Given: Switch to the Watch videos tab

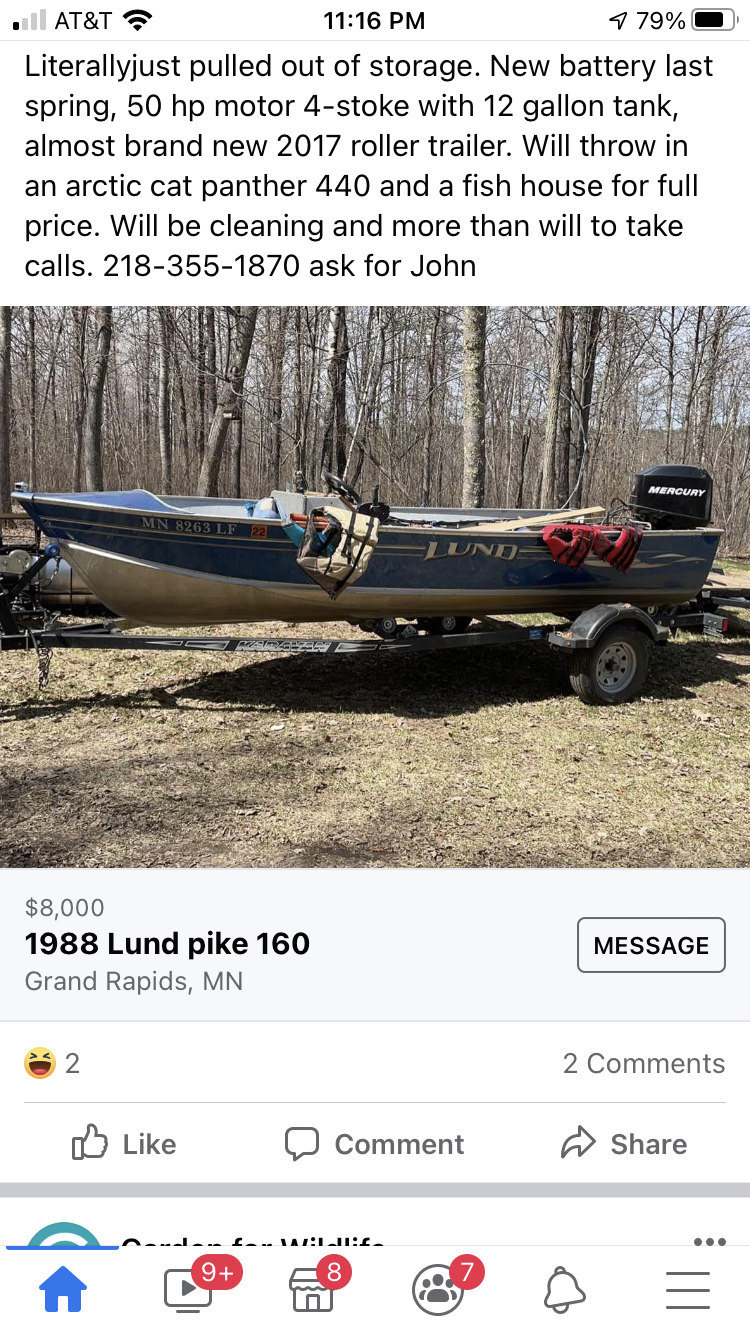Looking at the screenshot, I should pyautogui.click(x=188, y=1291).
